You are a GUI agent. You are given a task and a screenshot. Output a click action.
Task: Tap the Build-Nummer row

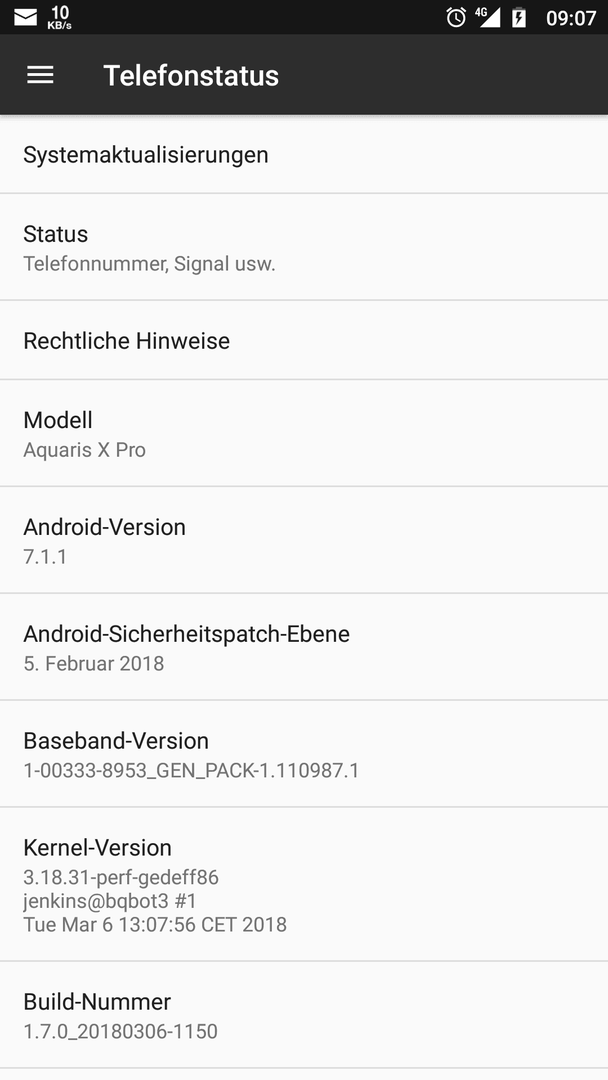coord(304,1015)
